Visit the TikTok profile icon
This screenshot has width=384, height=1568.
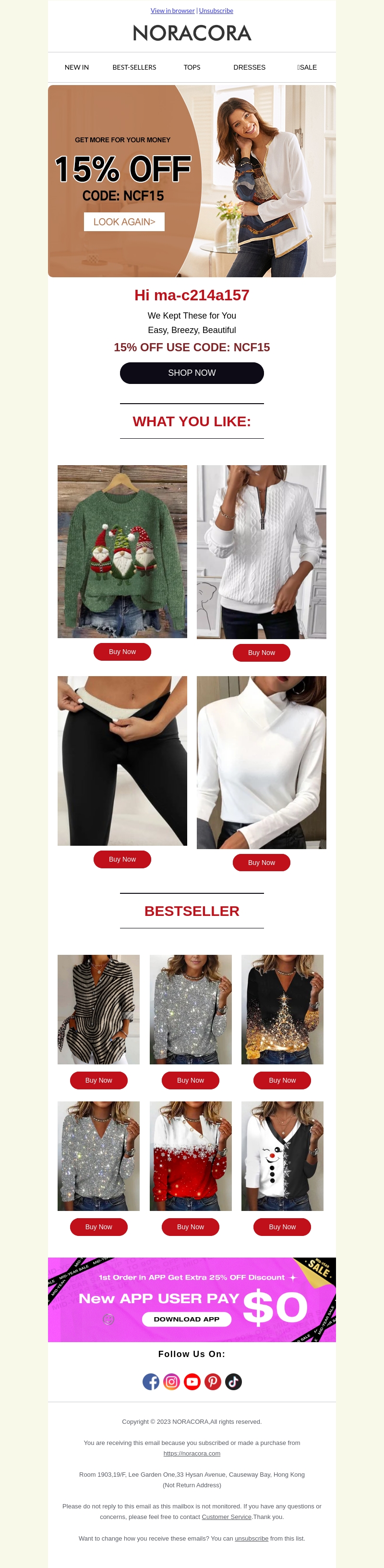click(x=233, y=1381)
